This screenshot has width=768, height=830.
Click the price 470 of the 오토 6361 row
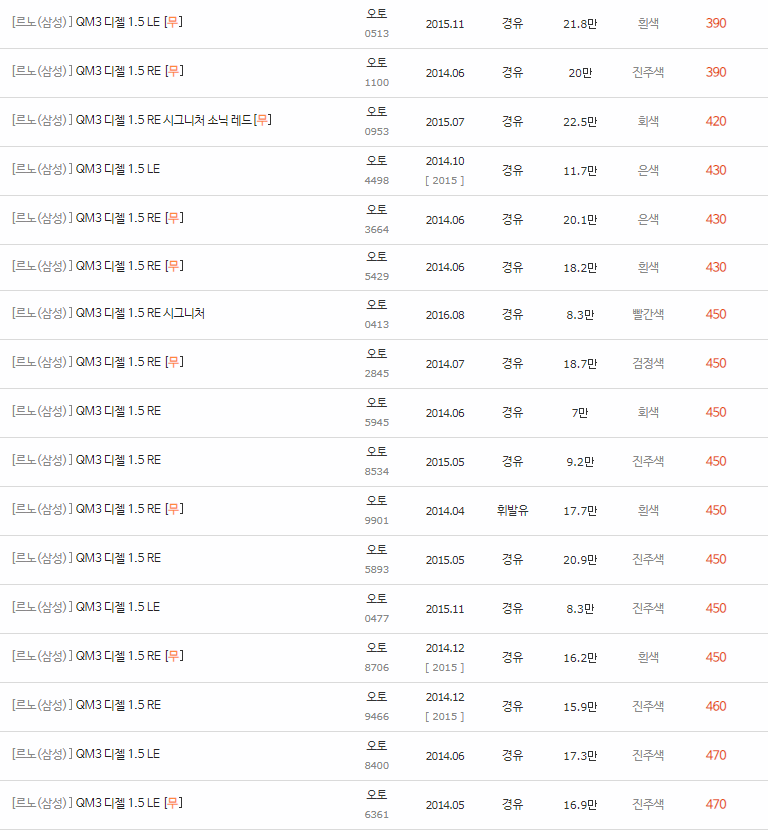pyautogui.click(x=718, y=803)
